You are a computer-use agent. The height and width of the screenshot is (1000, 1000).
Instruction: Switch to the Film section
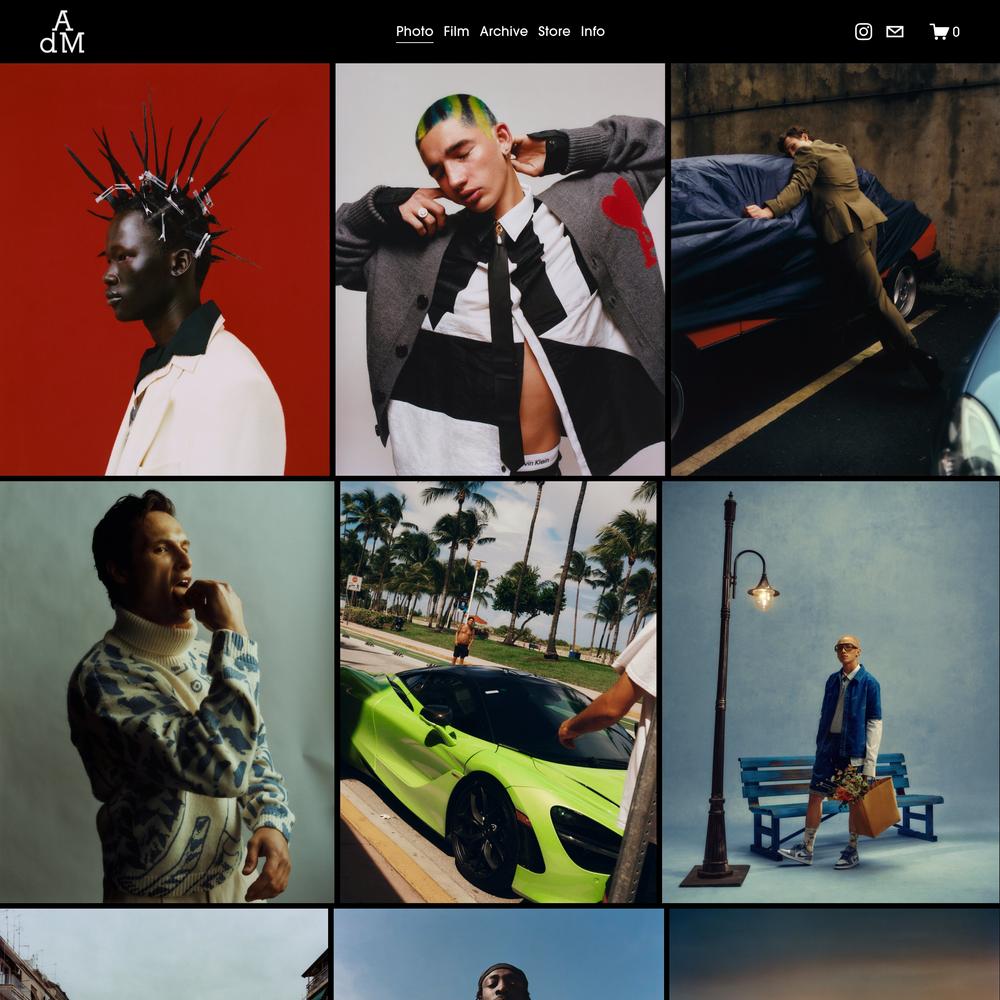pyautogui.click(x=456, y=31)
